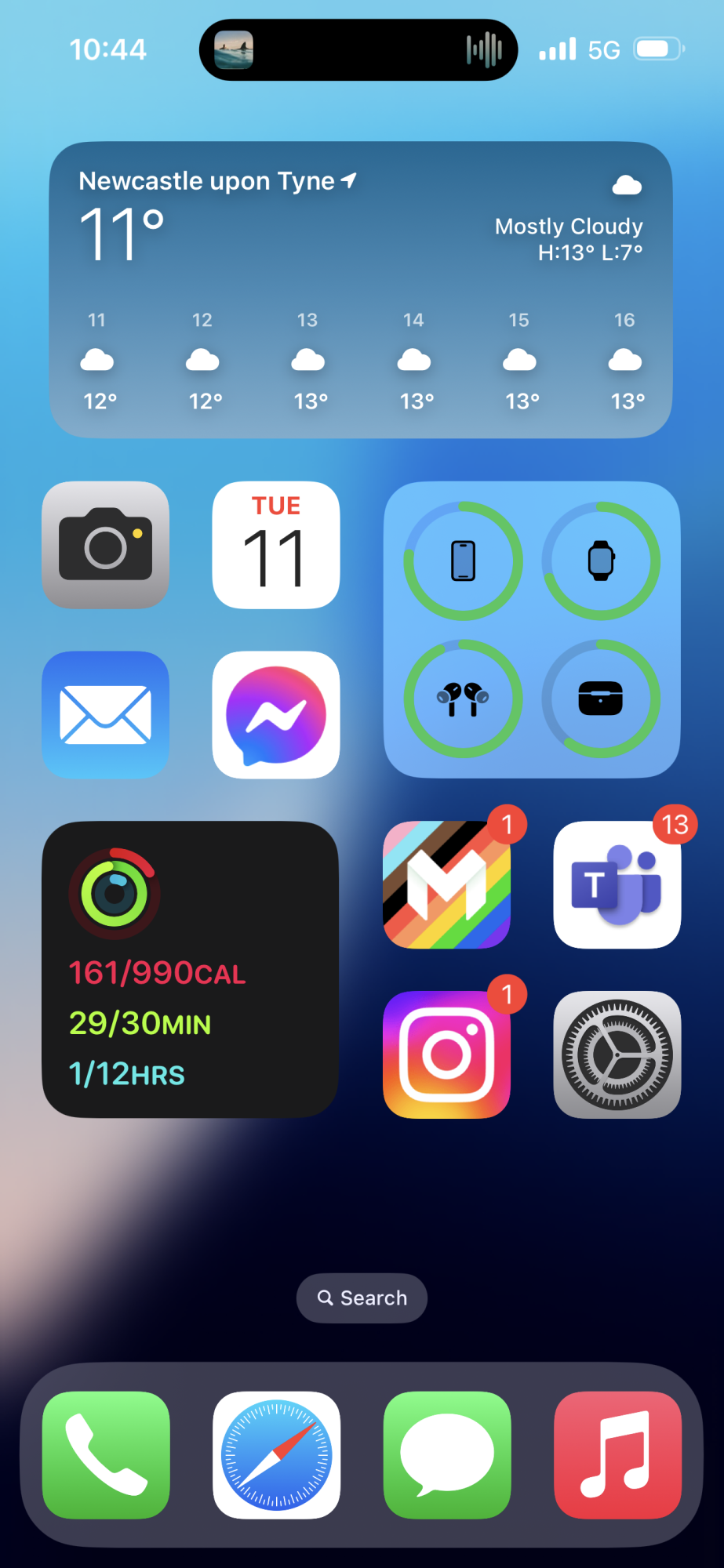
Task: Open Messages from the dock
Action: point(446,1455)
